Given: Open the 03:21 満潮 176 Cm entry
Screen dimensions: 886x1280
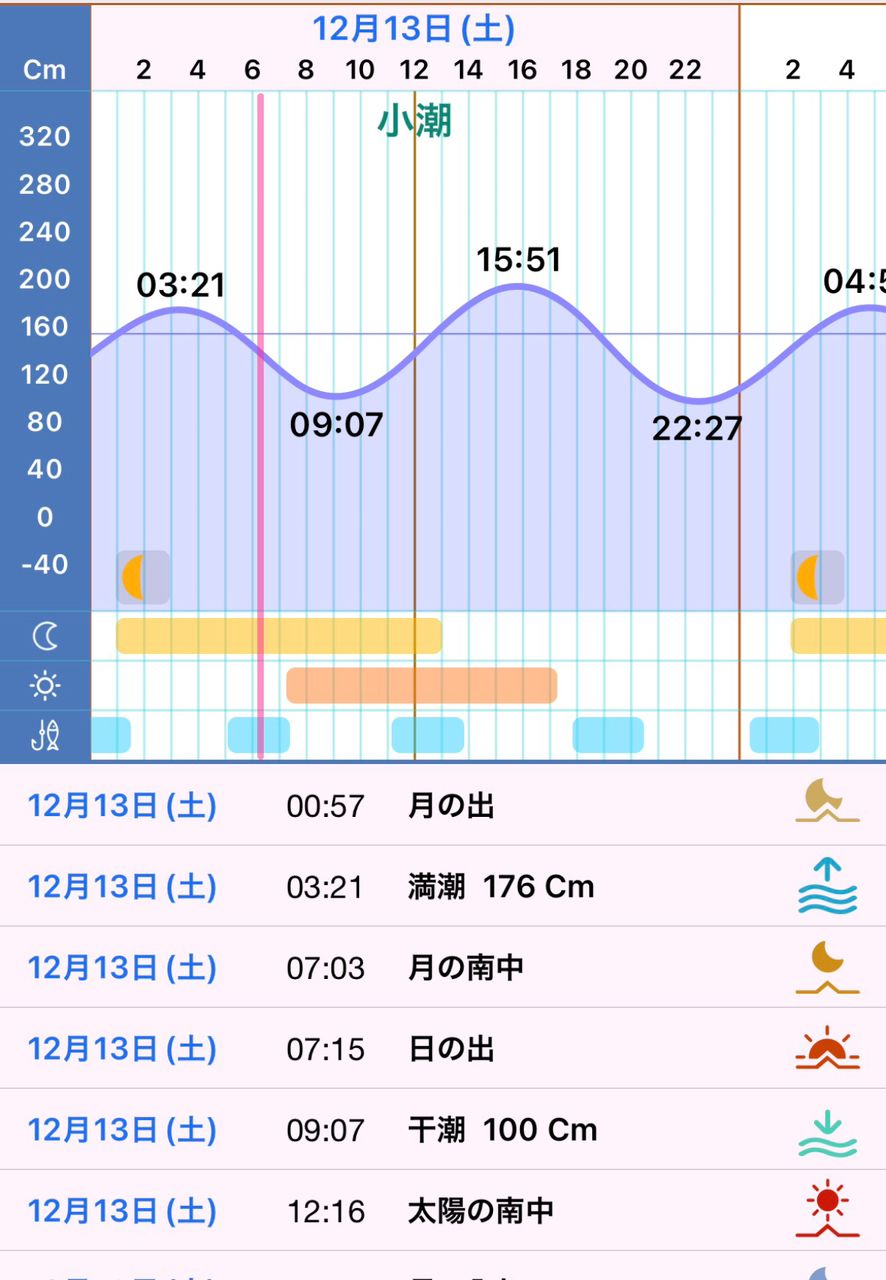Looking at the screenshot, I should (442, 887).
